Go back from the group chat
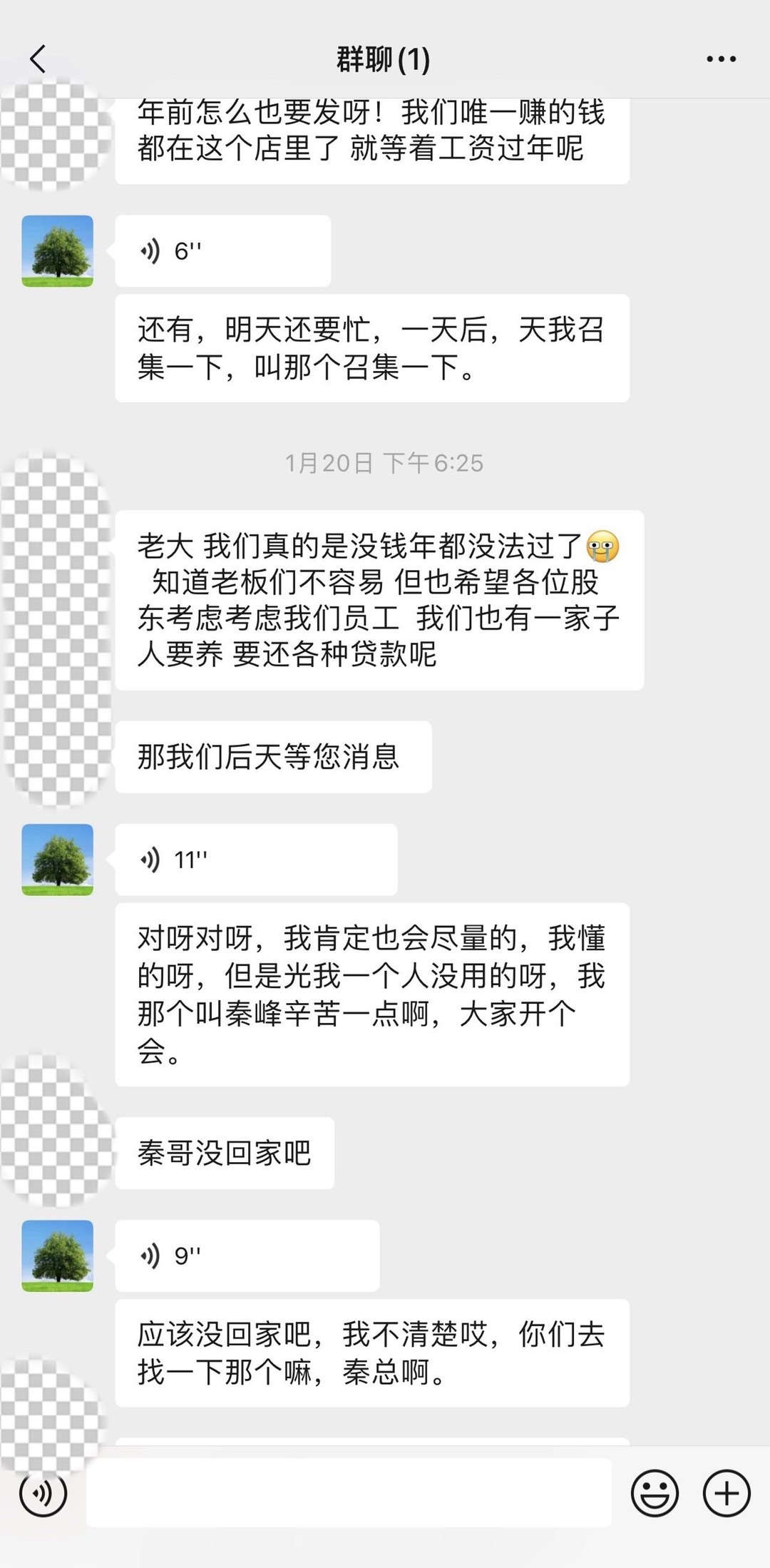The height and width of the screenshot is (1568, 770). pos(38,59)
